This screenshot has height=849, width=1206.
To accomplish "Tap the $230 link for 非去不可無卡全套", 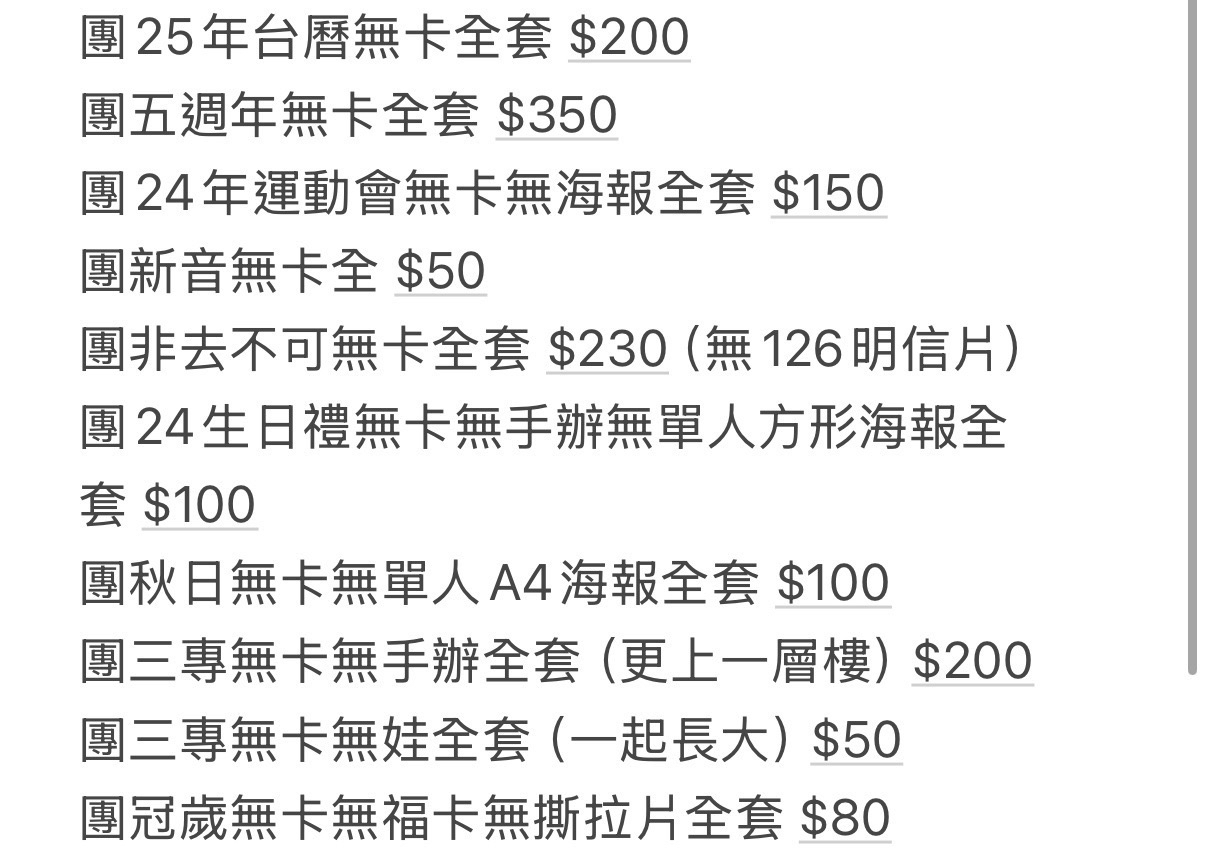I will [607, 350].
